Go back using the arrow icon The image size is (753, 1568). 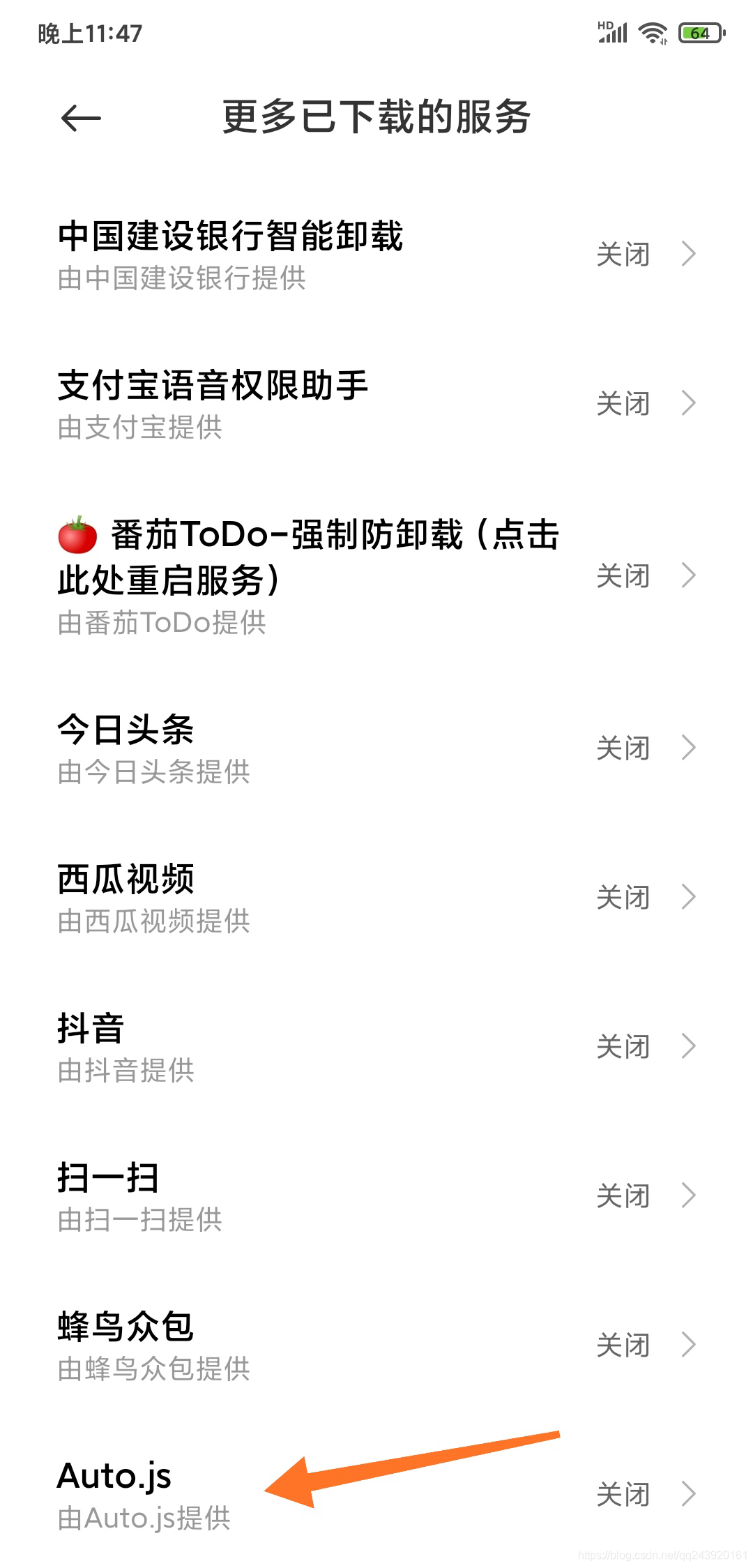[81, 118]
